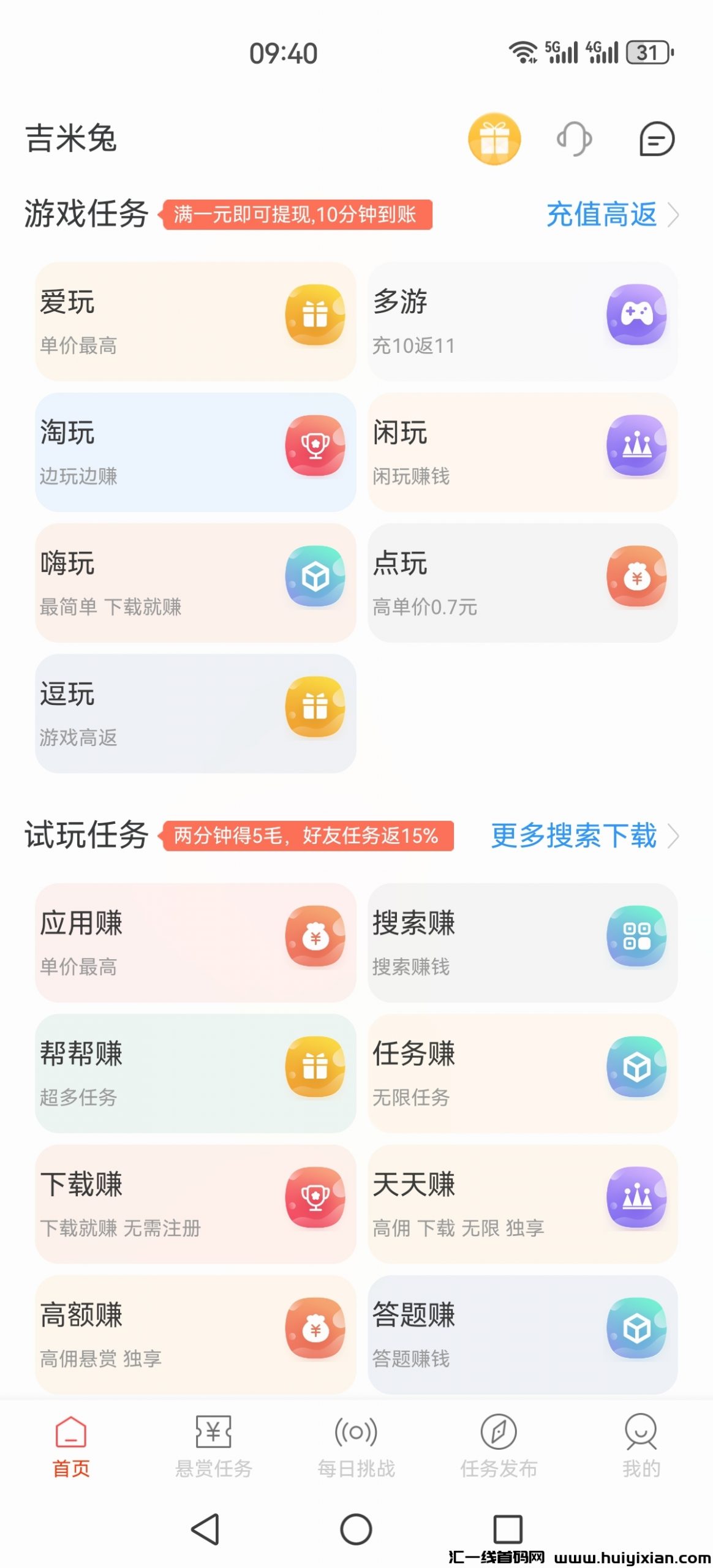Switch to the 每日挑战 tab

(x=356, y=1445)
